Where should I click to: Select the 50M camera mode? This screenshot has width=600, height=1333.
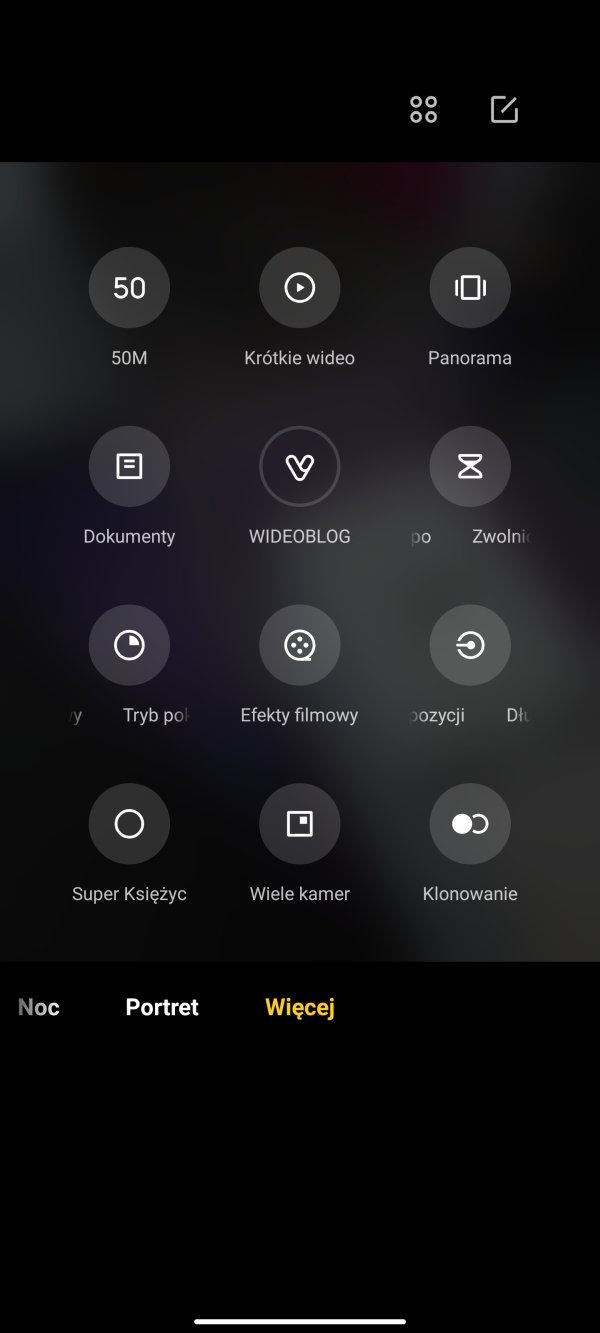[129, 288]
